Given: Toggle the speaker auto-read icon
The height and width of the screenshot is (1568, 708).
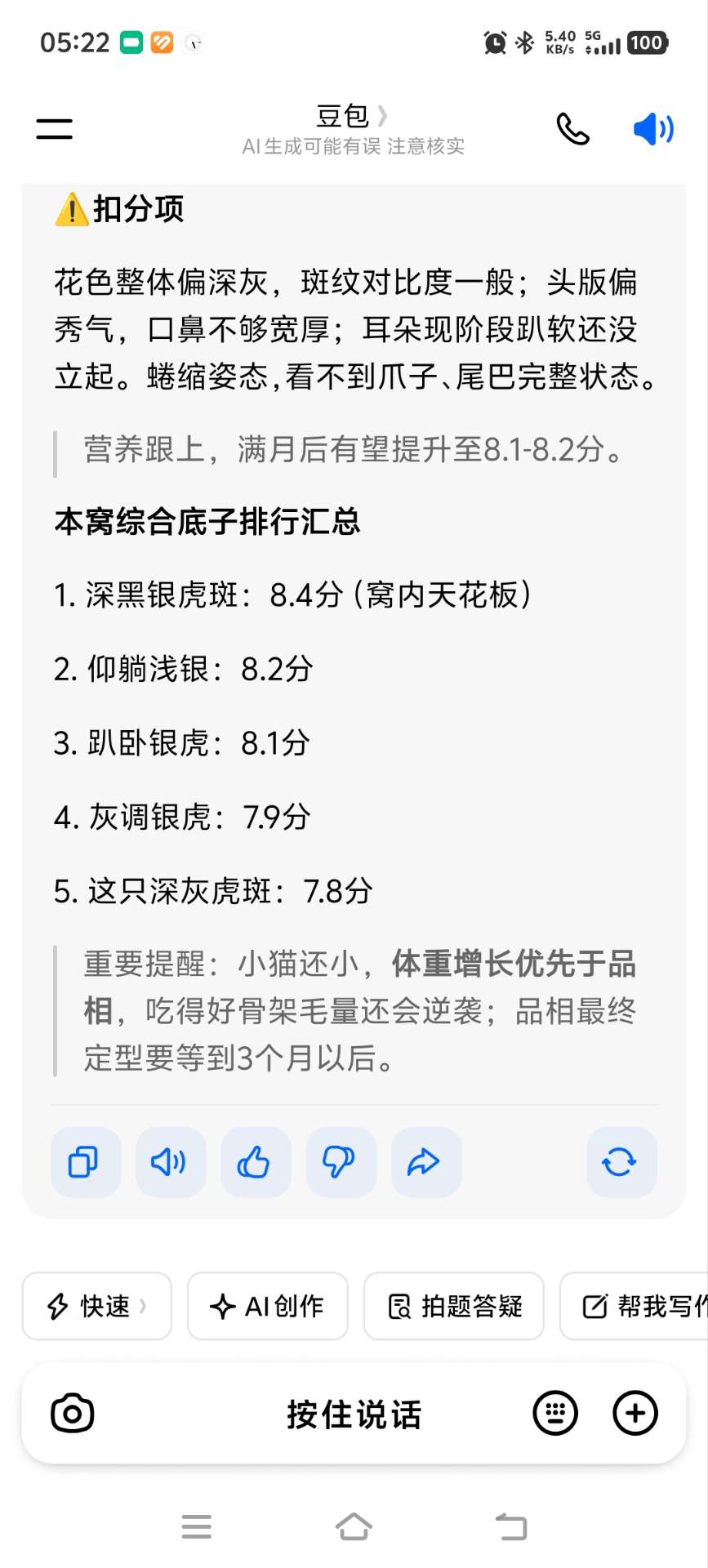Looking at the screenshot, I should click(653, 129).
